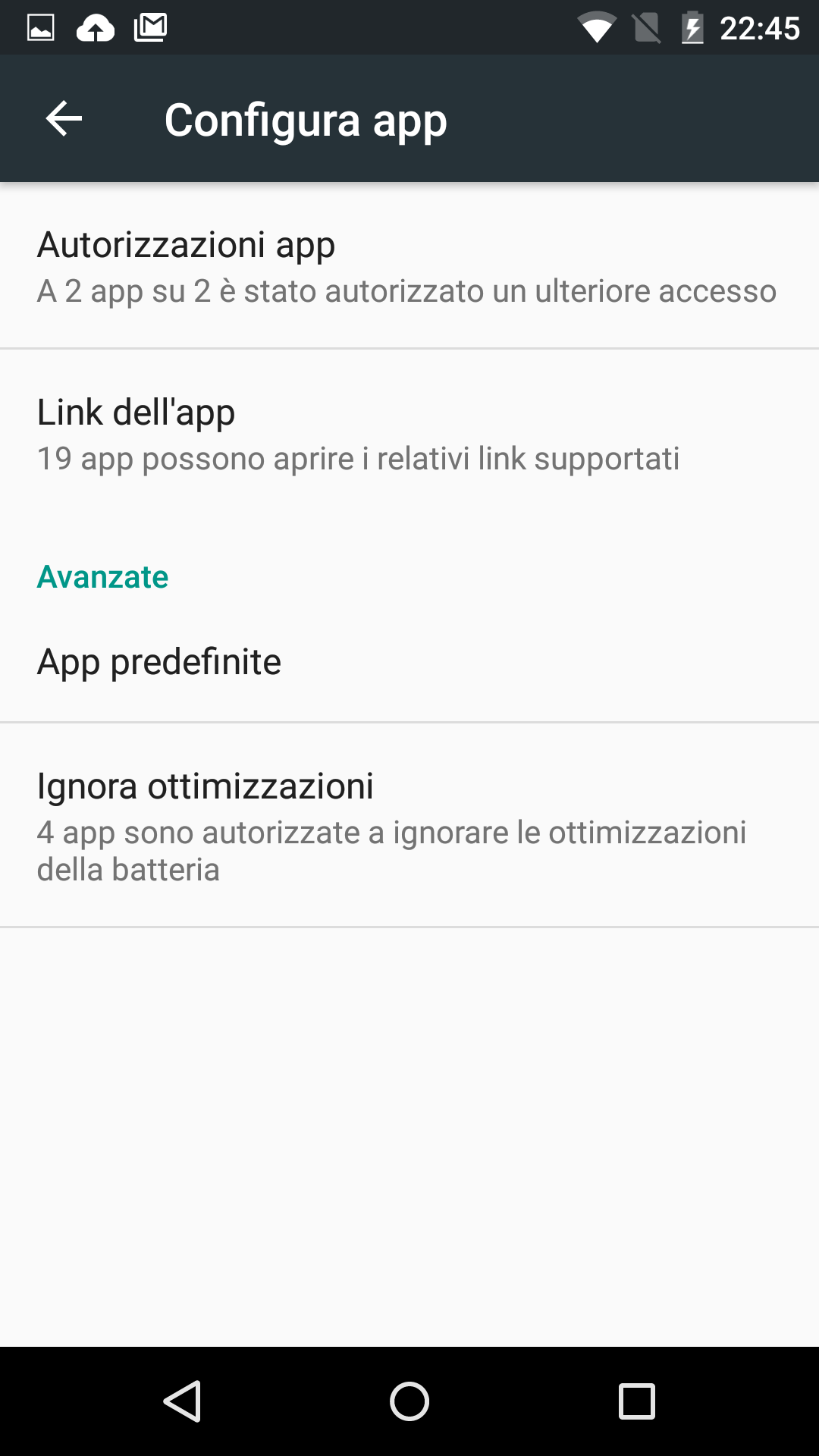Tap the system home button
Screen dimensions: 819x1456
[x=409, y=1401]
